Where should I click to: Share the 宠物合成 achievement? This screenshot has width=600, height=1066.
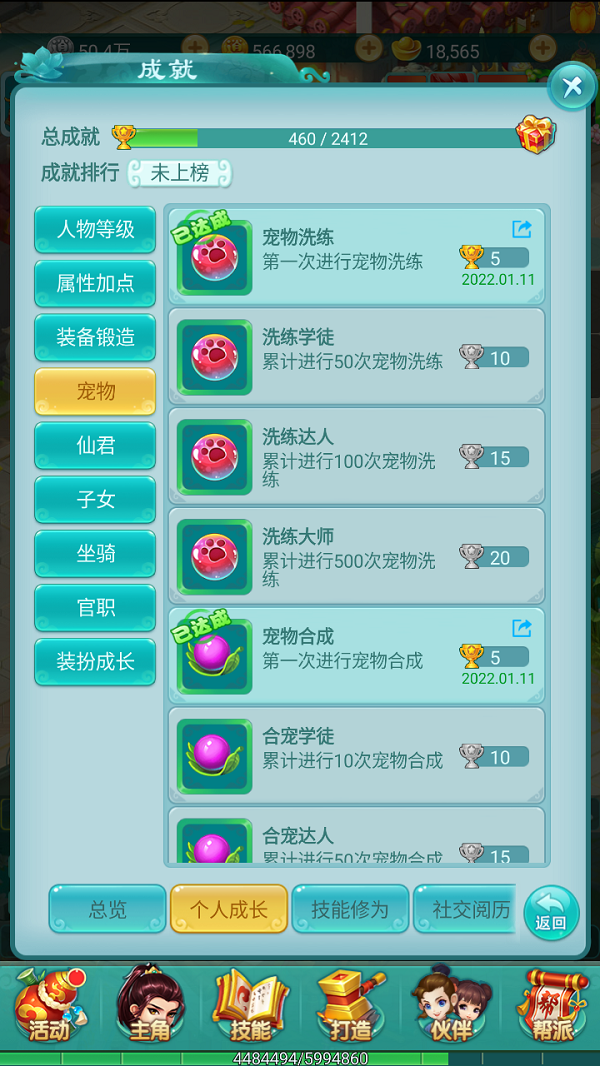(x=521, y=628)
